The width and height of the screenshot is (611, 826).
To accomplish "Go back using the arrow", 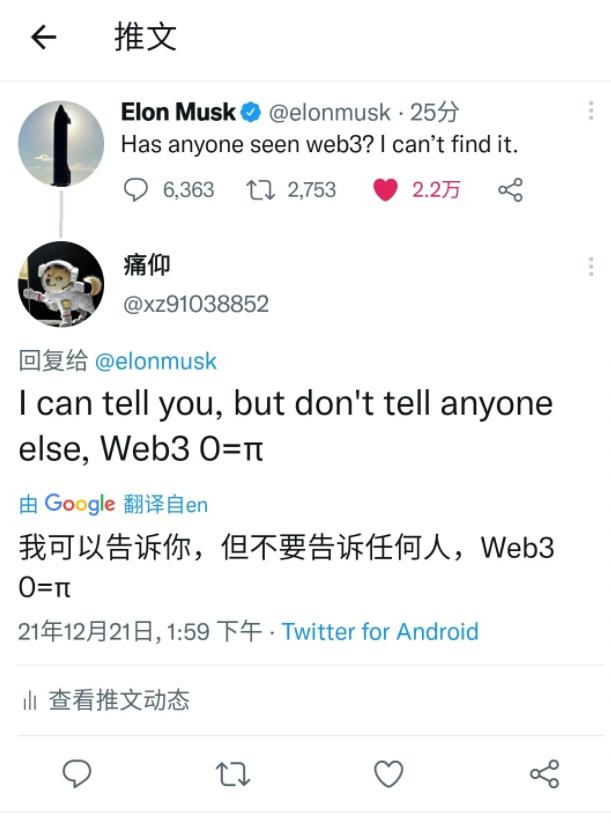I will 43,38.
